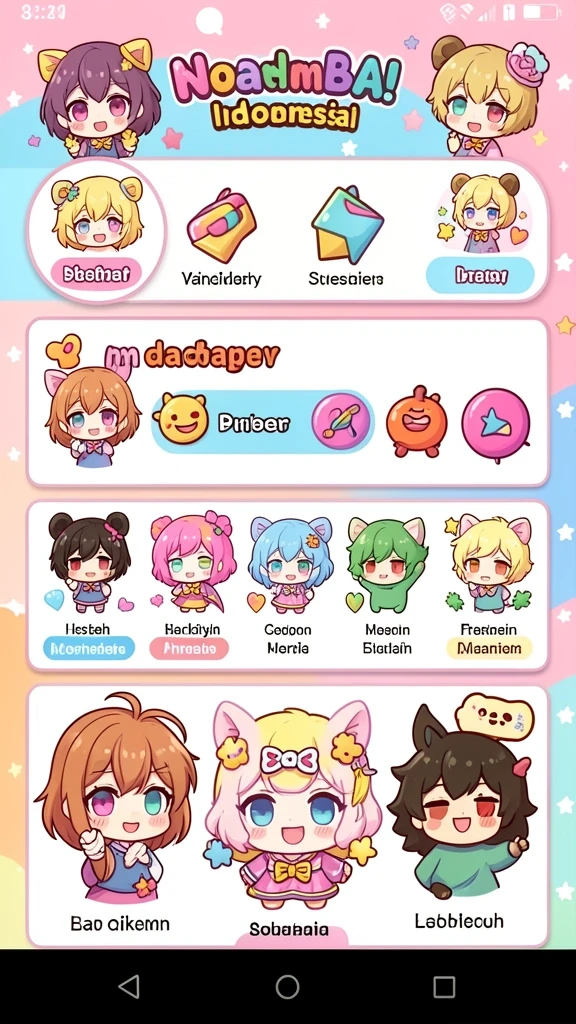The image size is (576, 1024).
Task: Tap the pink balloon star icon
Action: pos(496,423)
